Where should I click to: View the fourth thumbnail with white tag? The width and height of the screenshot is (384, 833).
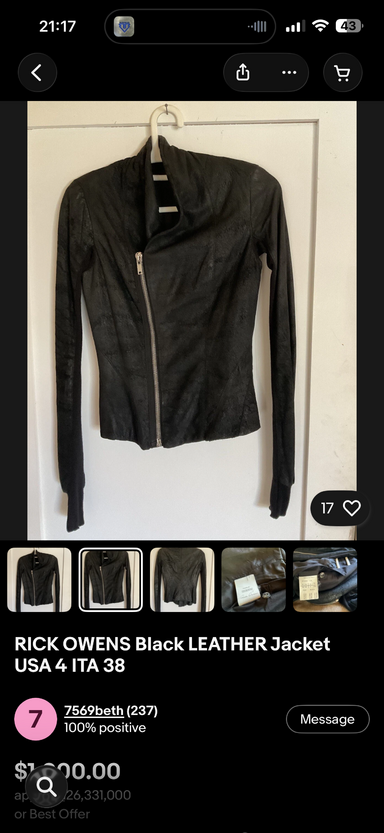pyautogui.click(x=253, y=580)
